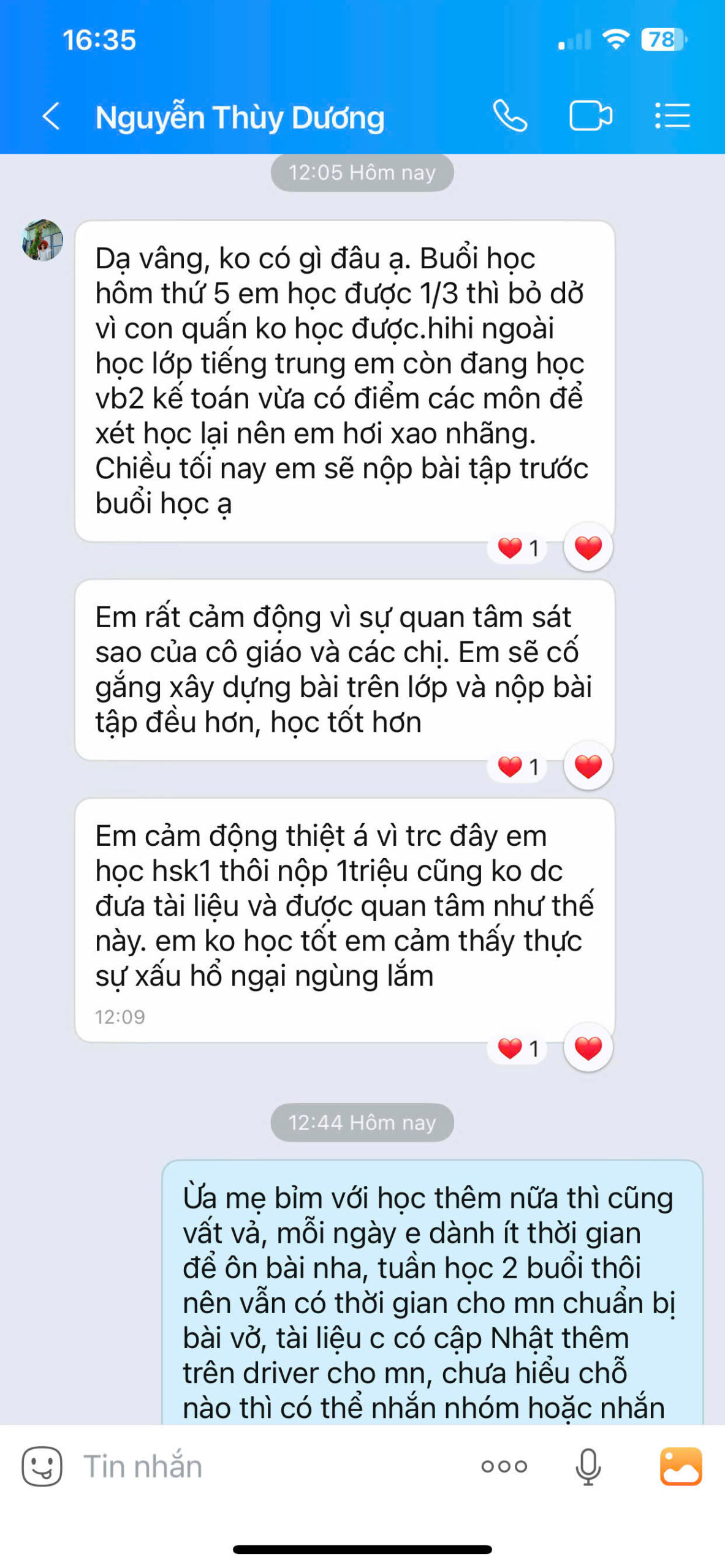Open the conversation options menu

point(672,116)
